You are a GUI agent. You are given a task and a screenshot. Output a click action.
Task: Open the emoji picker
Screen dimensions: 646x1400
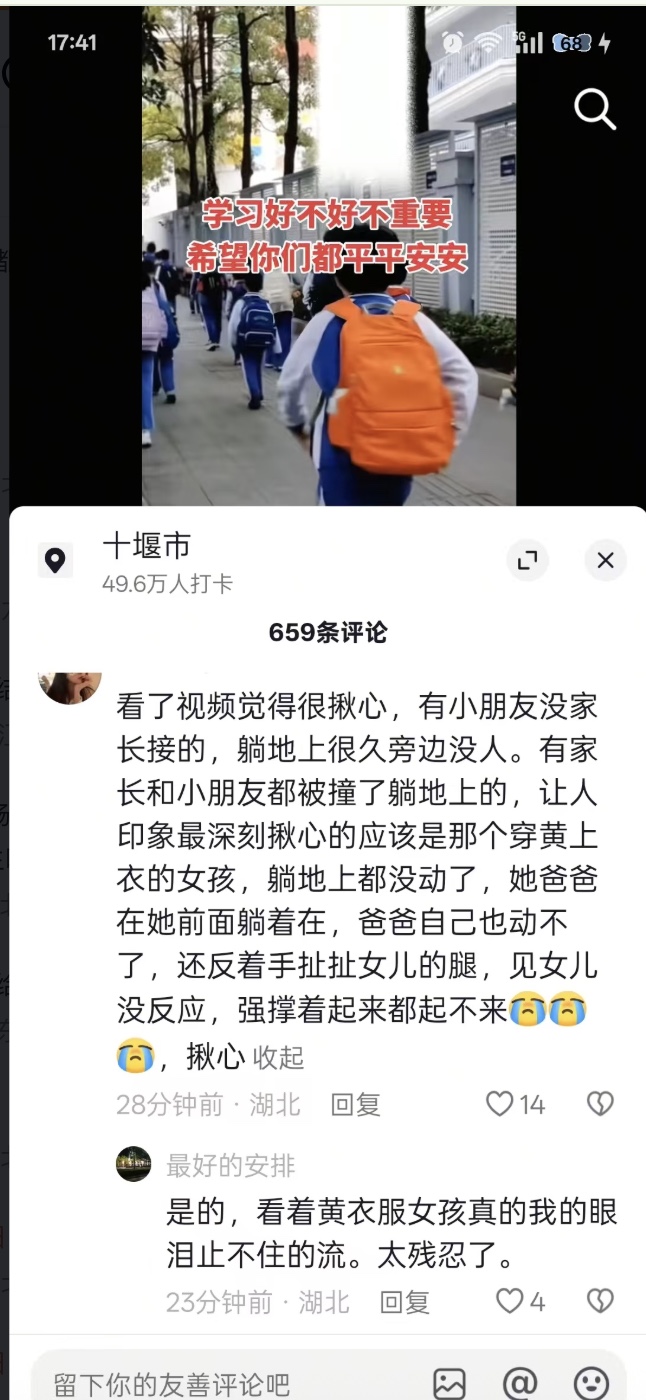(x=592, y=1384)
